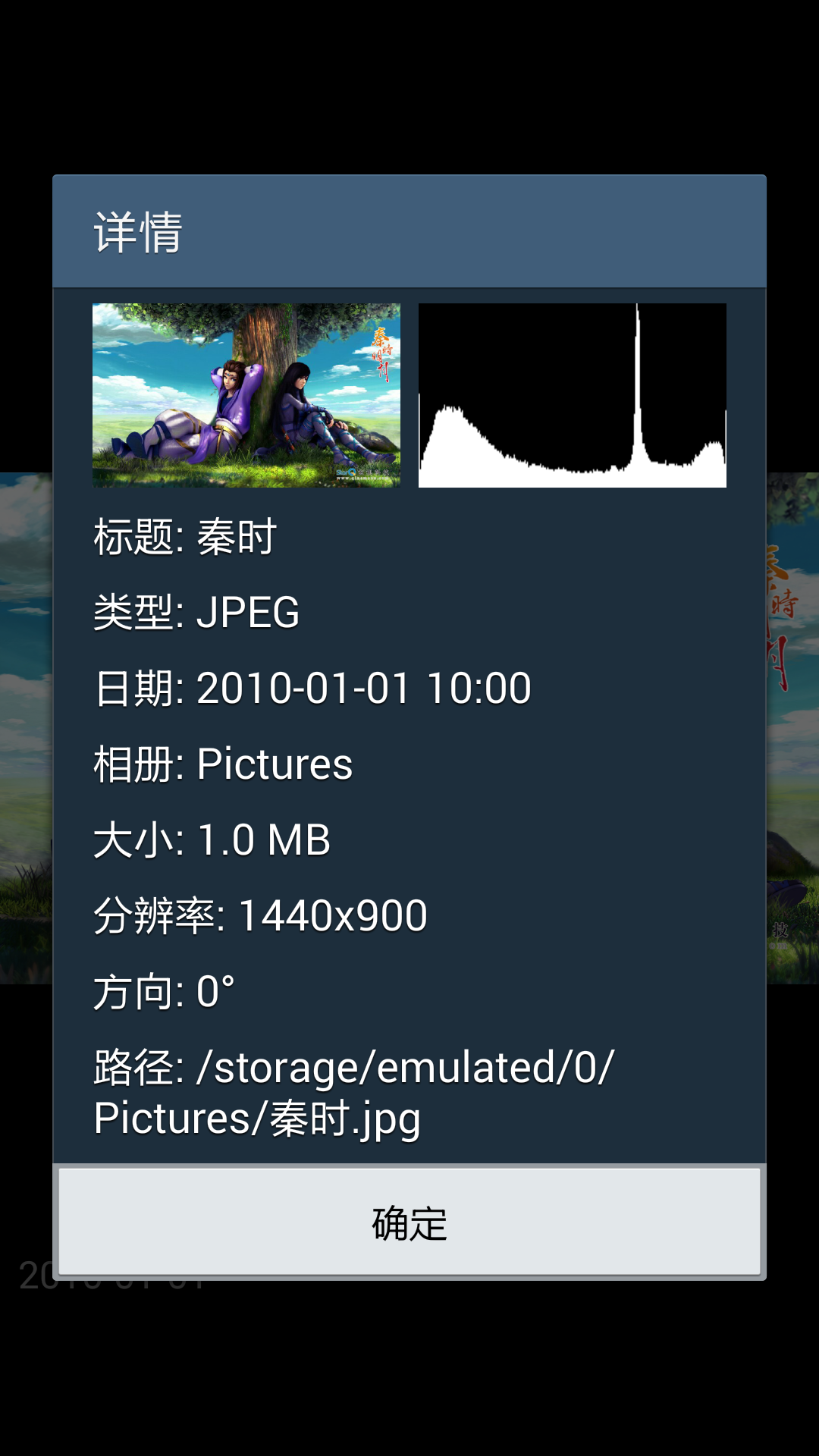The image size is (819, 1456).
Task: Click the 类型: JPEG field
Action: click(197, 614)
